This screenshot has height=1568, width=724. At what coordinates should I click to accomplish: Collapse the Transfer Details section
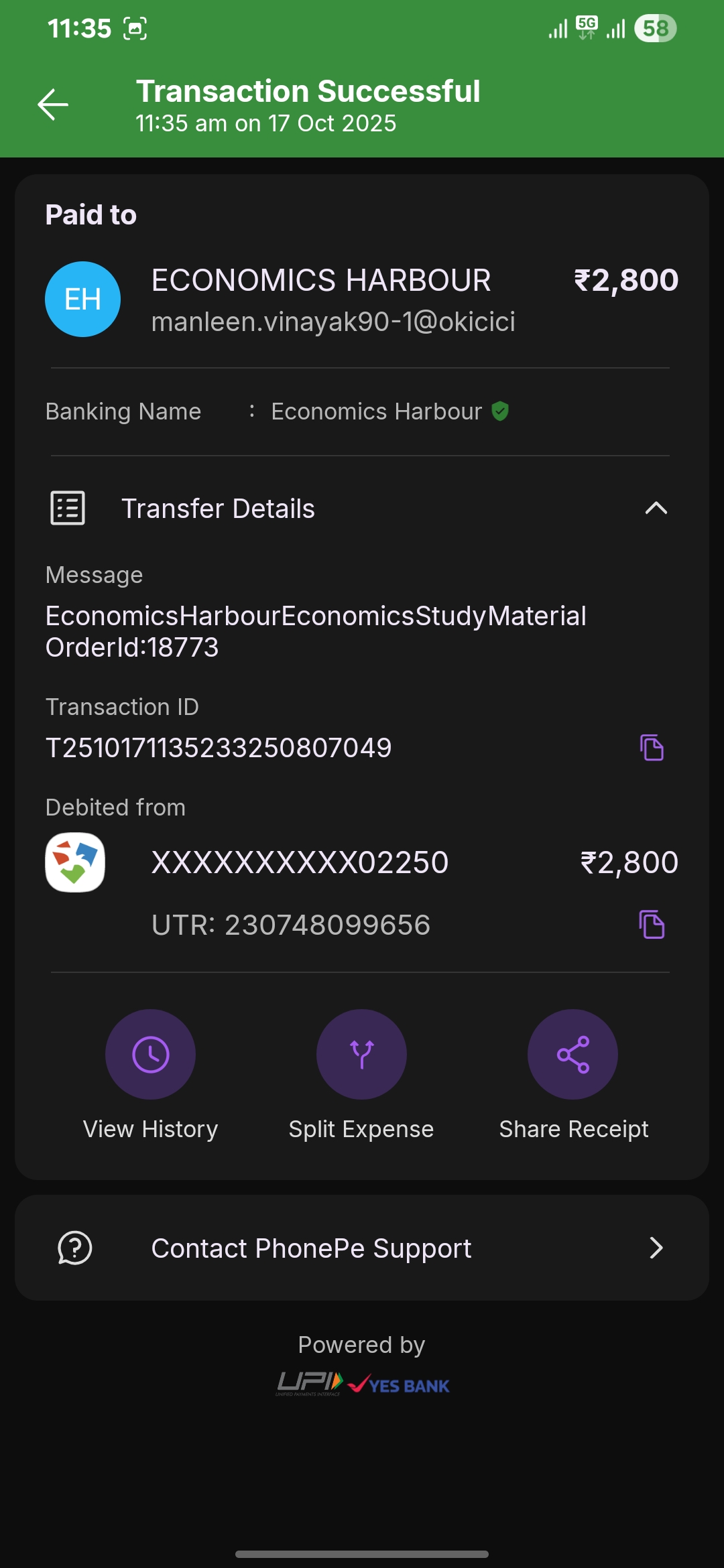pos(656,508)
